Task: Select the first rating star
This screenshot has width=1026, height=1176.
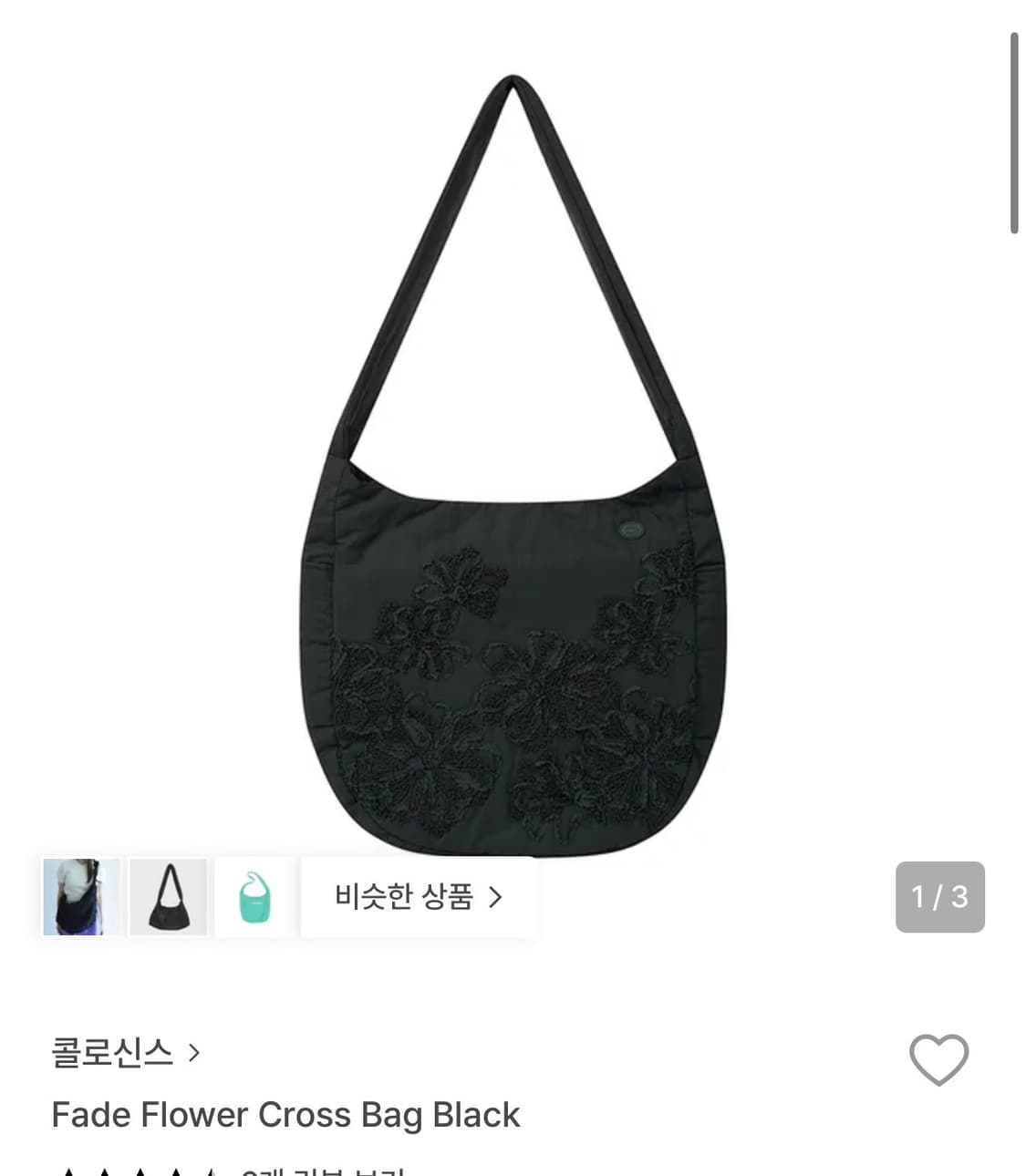Action: (68, 1171)
